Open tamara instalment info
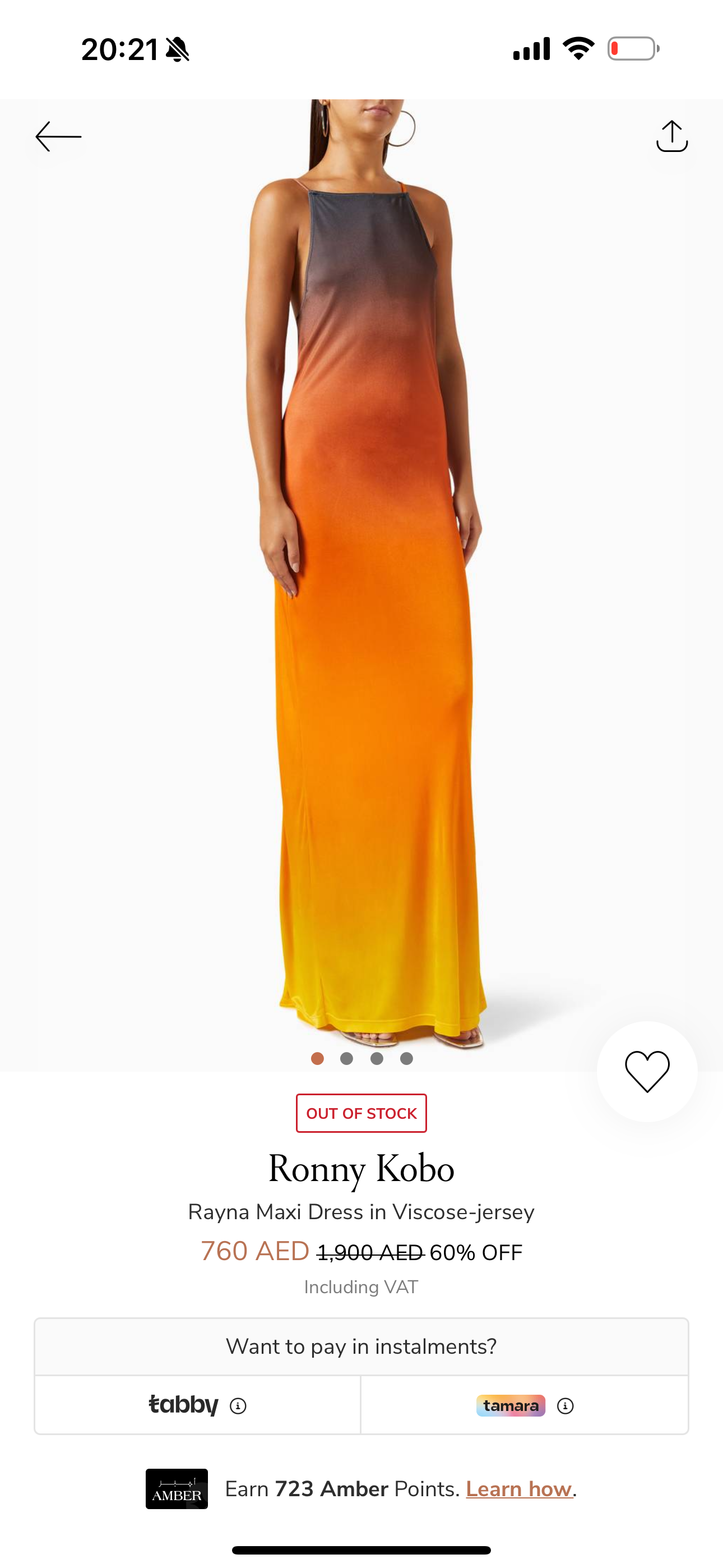 coord(566,1406)
